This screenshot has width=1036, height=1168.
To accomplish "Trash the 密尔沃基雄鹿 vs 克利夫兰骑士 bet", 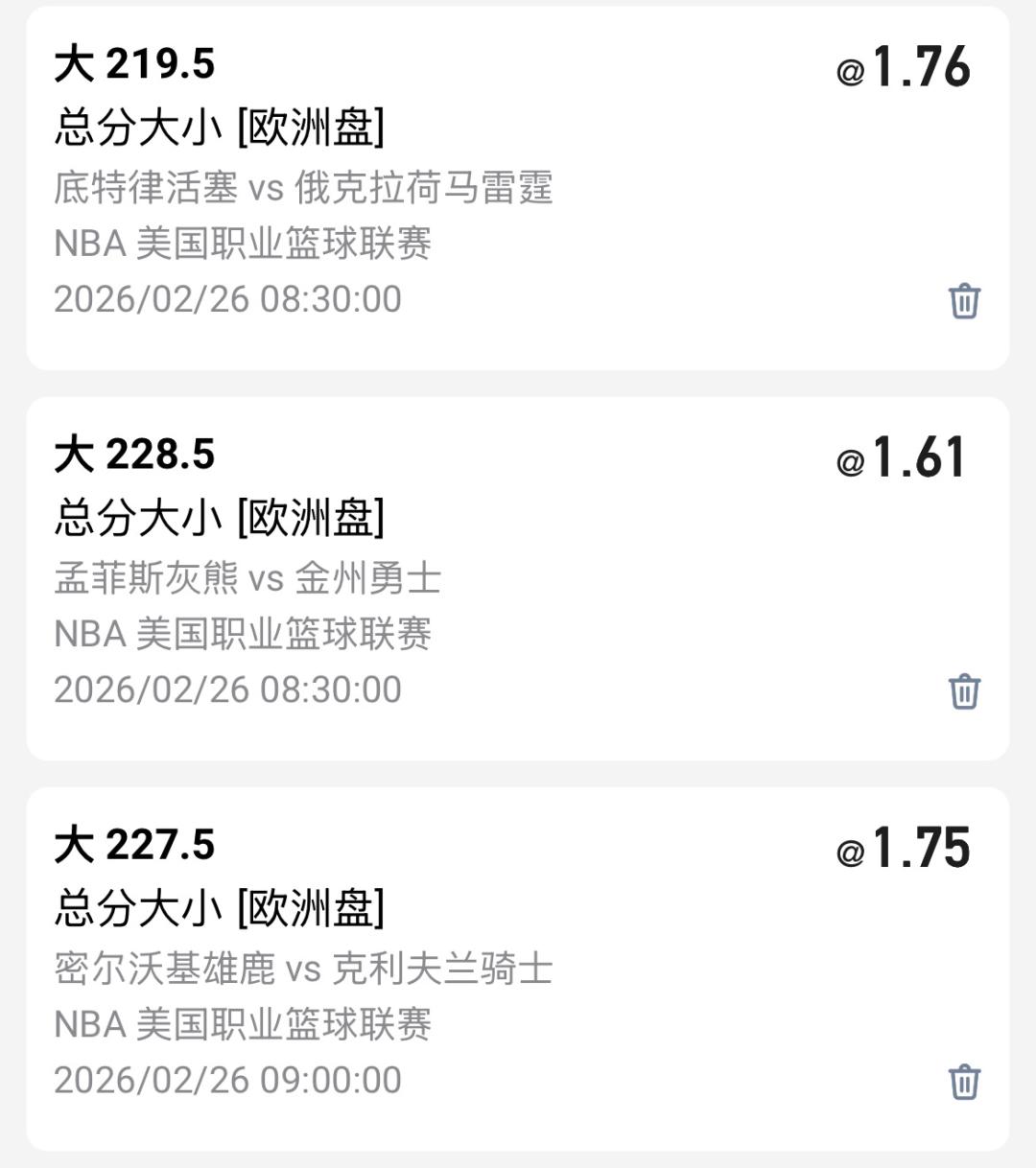I will click(x=964, y=1082).
